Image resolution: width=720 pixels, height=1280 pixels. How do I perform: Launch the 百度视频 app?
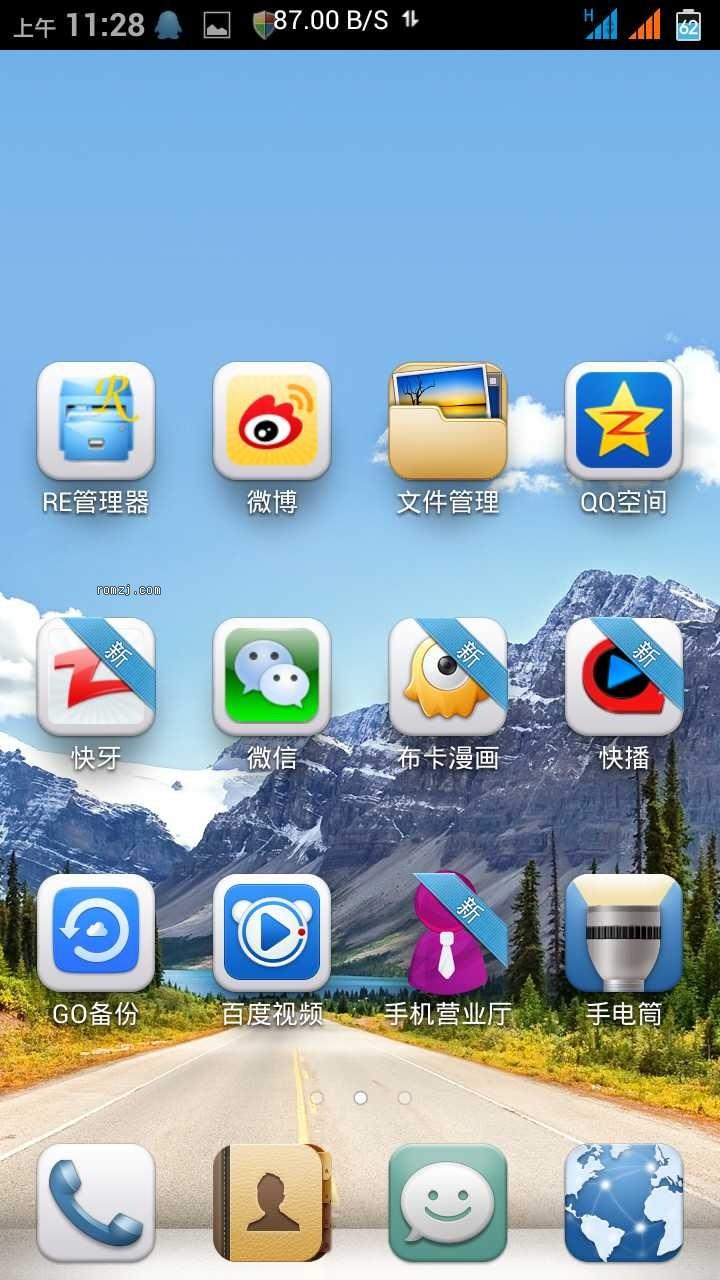point(272,933)
